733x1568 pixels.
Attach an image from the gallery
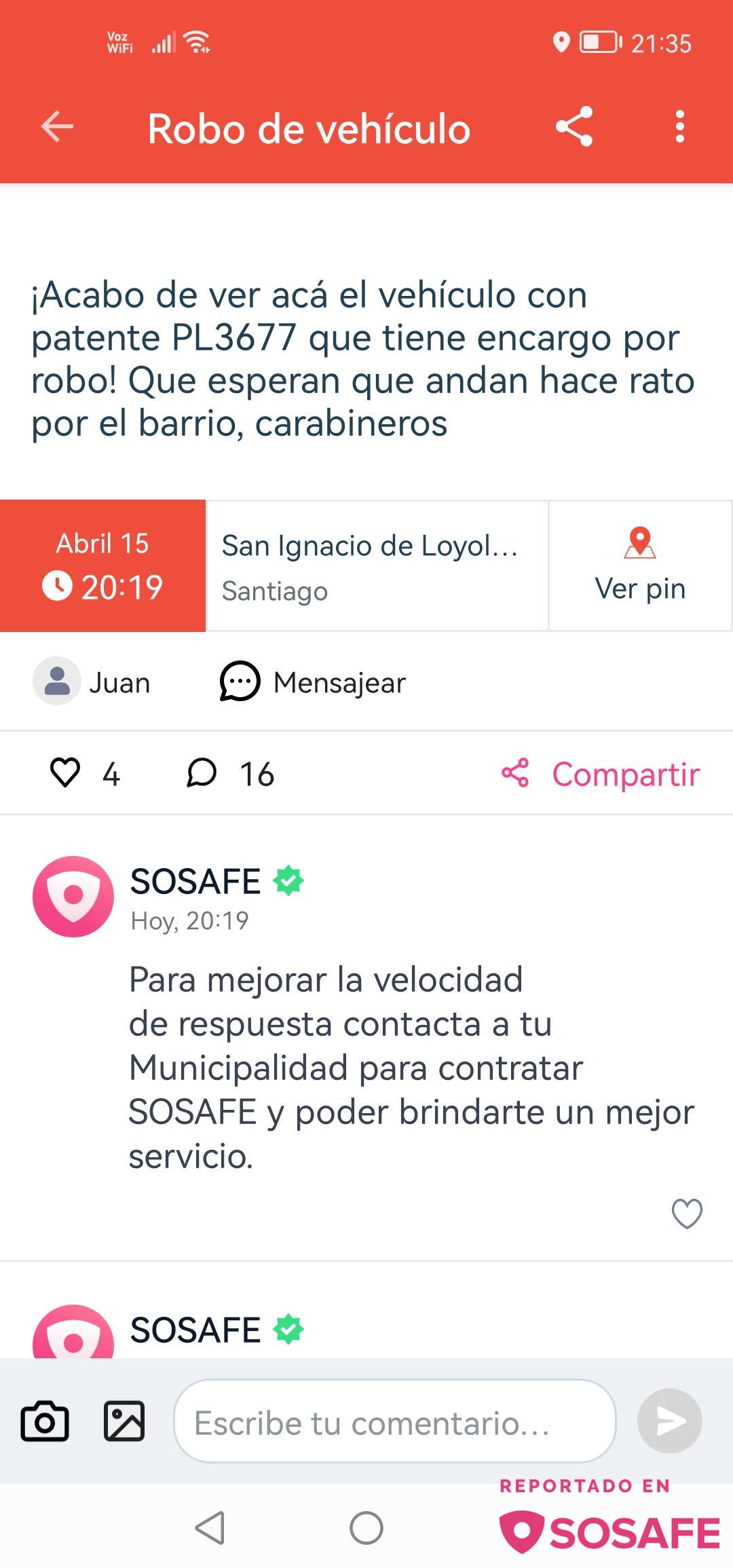click(124, 1421)
